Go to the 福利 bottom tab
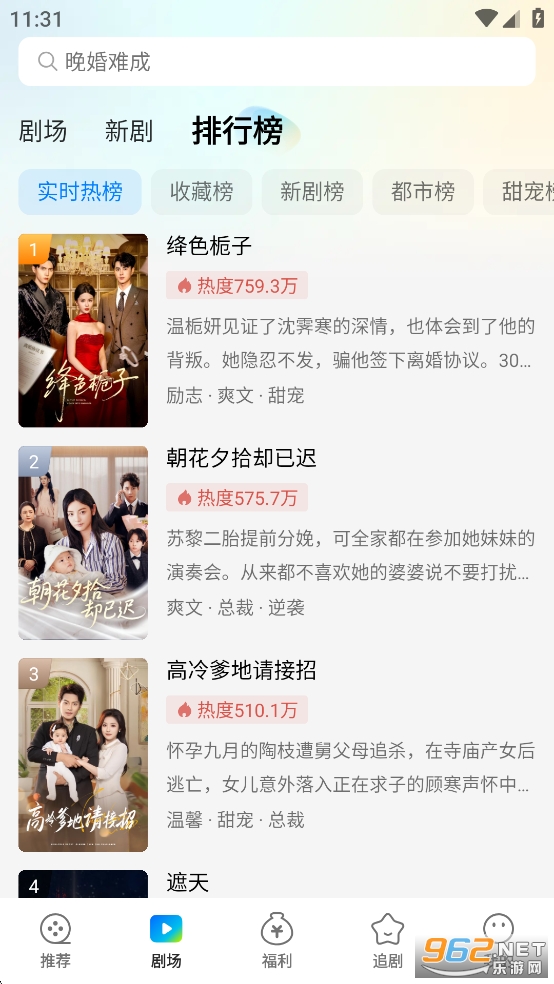This screenshot has width=554, height=984. click(277, 941)
